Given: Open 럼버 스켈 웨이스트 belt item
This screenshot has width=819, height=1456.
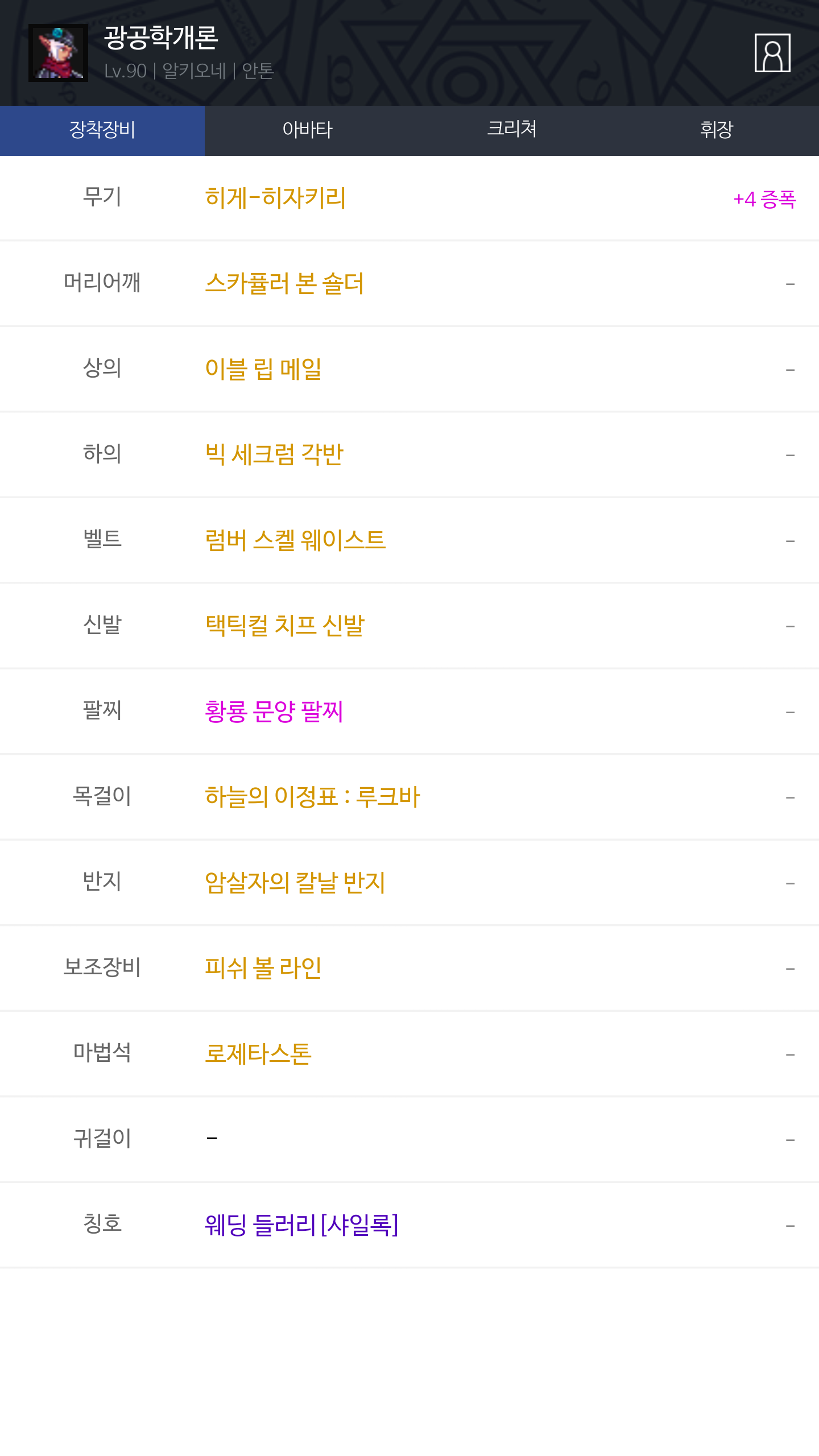Looking at the screenshot, I should pyautogui.click(x=295, y=540).
